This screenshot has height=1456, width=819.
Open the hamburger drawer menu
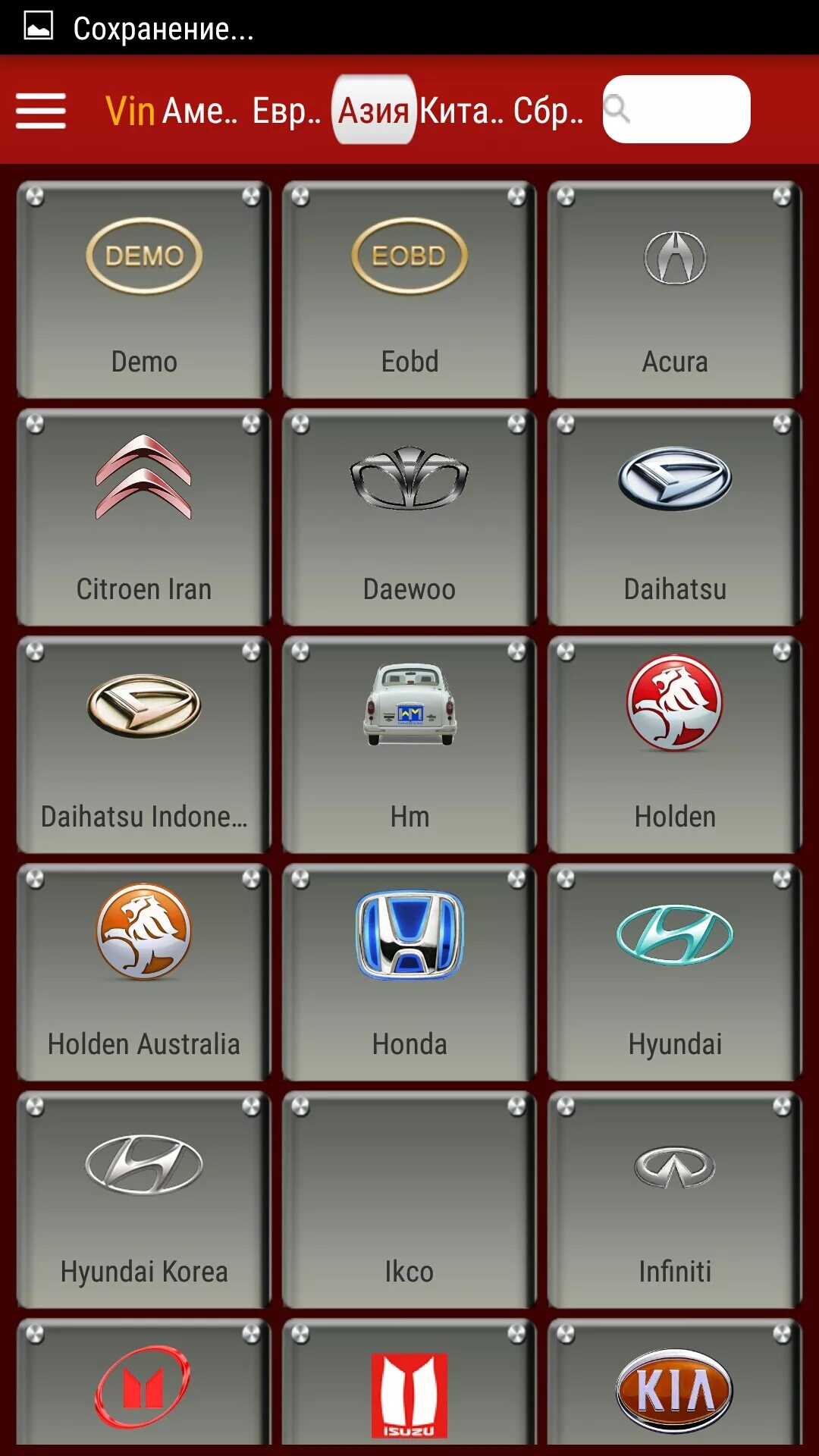tap(41, 111)
